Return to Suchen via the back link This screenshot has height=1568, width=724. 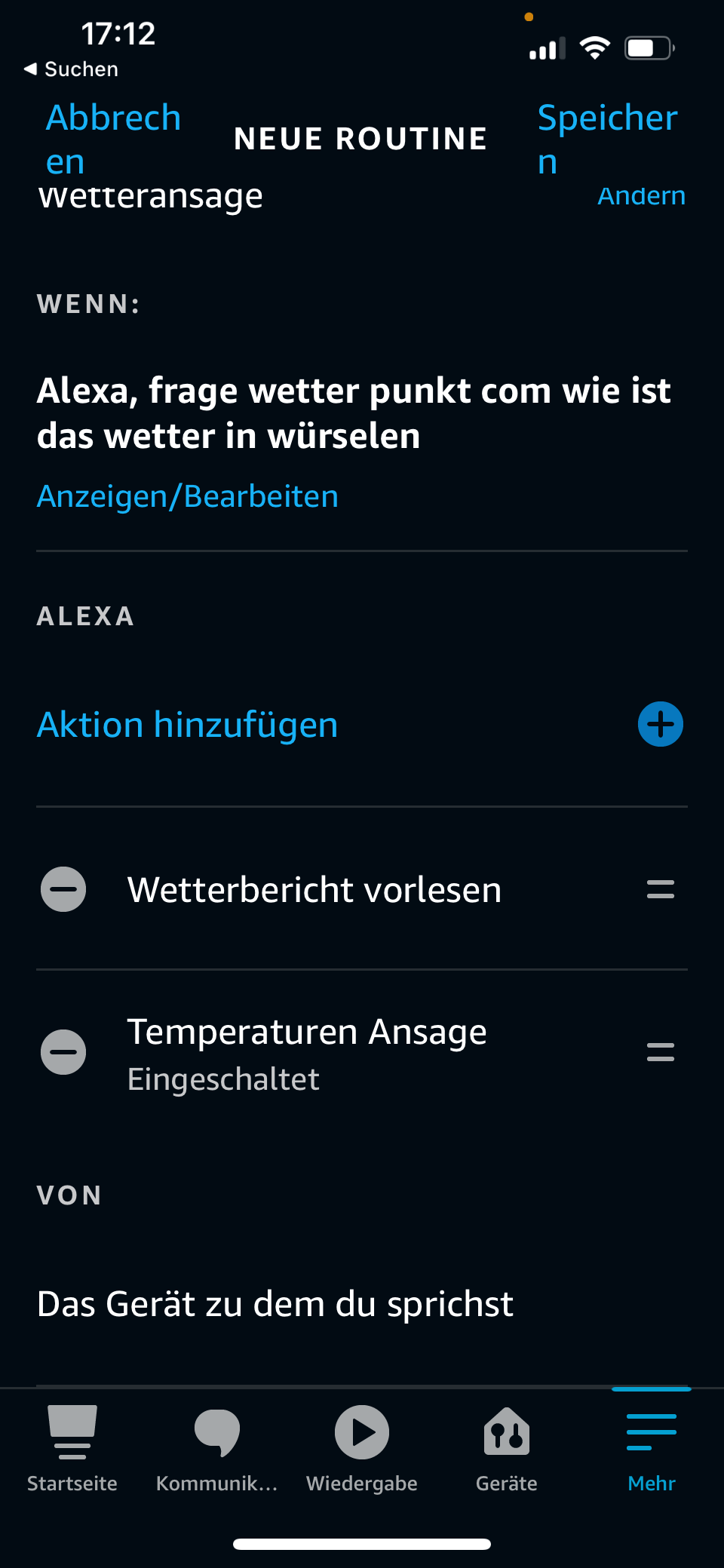[x=72, y=69]
